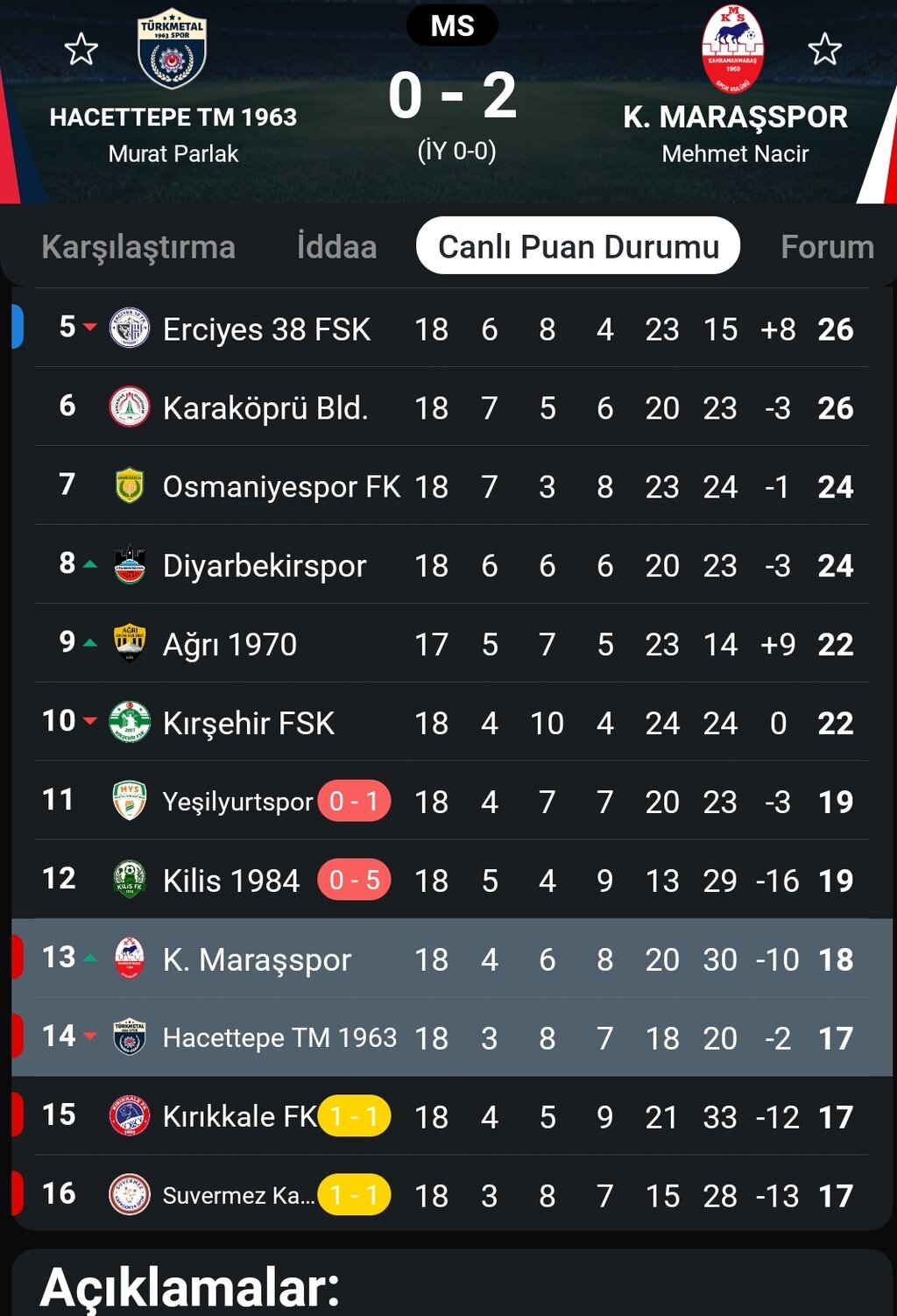Open Diyarbekirspor standings row
The width and height of the screenshot is (897, 1316).
(x=264, y=566)
